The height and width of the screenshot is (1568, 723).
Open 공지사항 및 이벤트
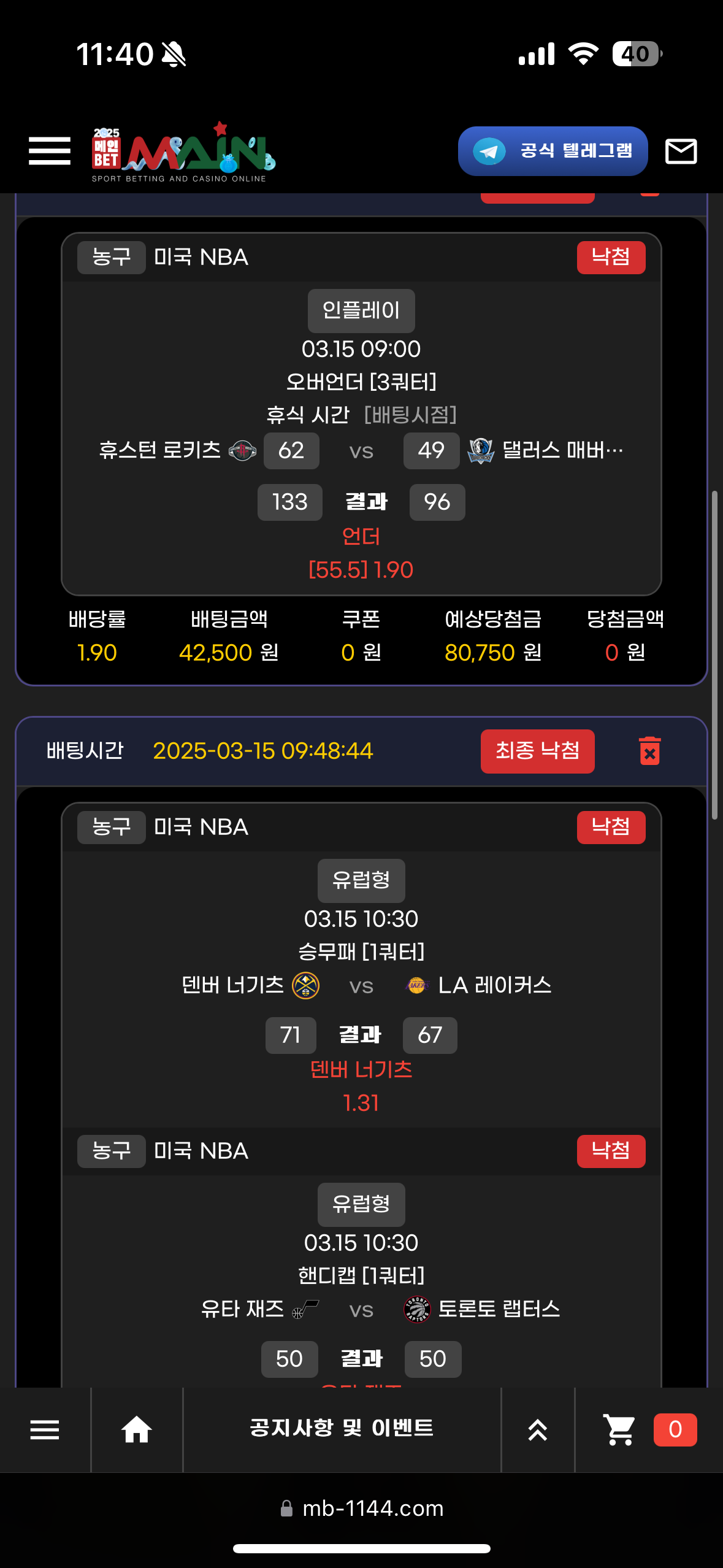342,1428
